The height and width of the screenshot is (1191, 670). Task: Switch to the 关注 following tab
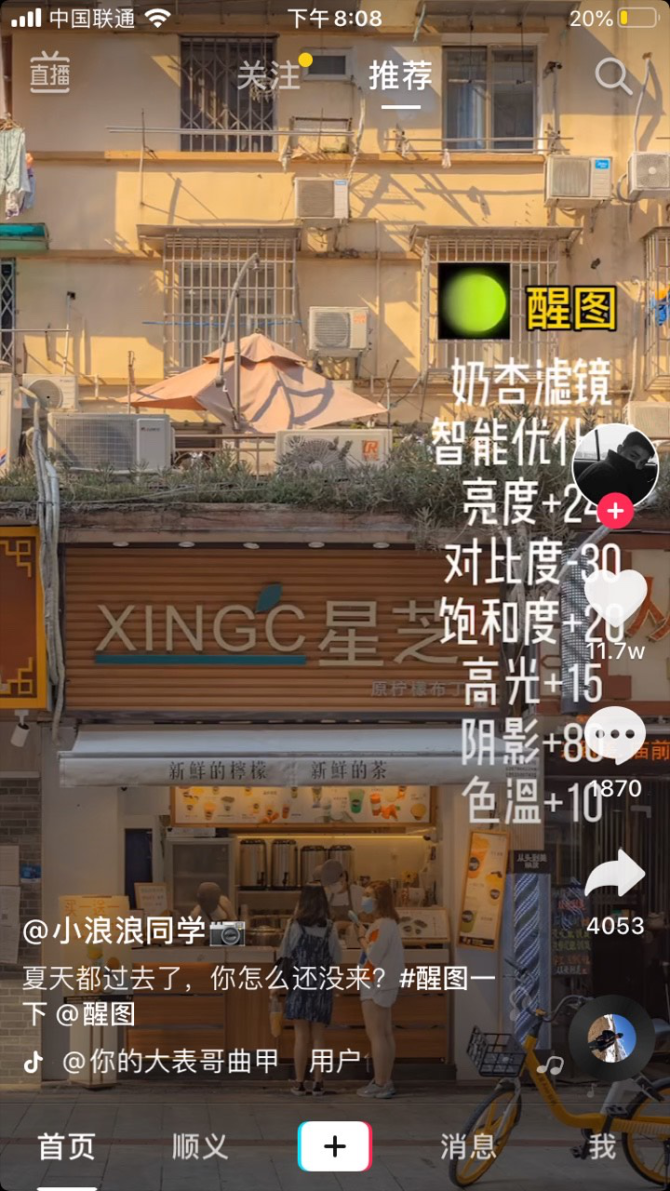click(268, 76)
